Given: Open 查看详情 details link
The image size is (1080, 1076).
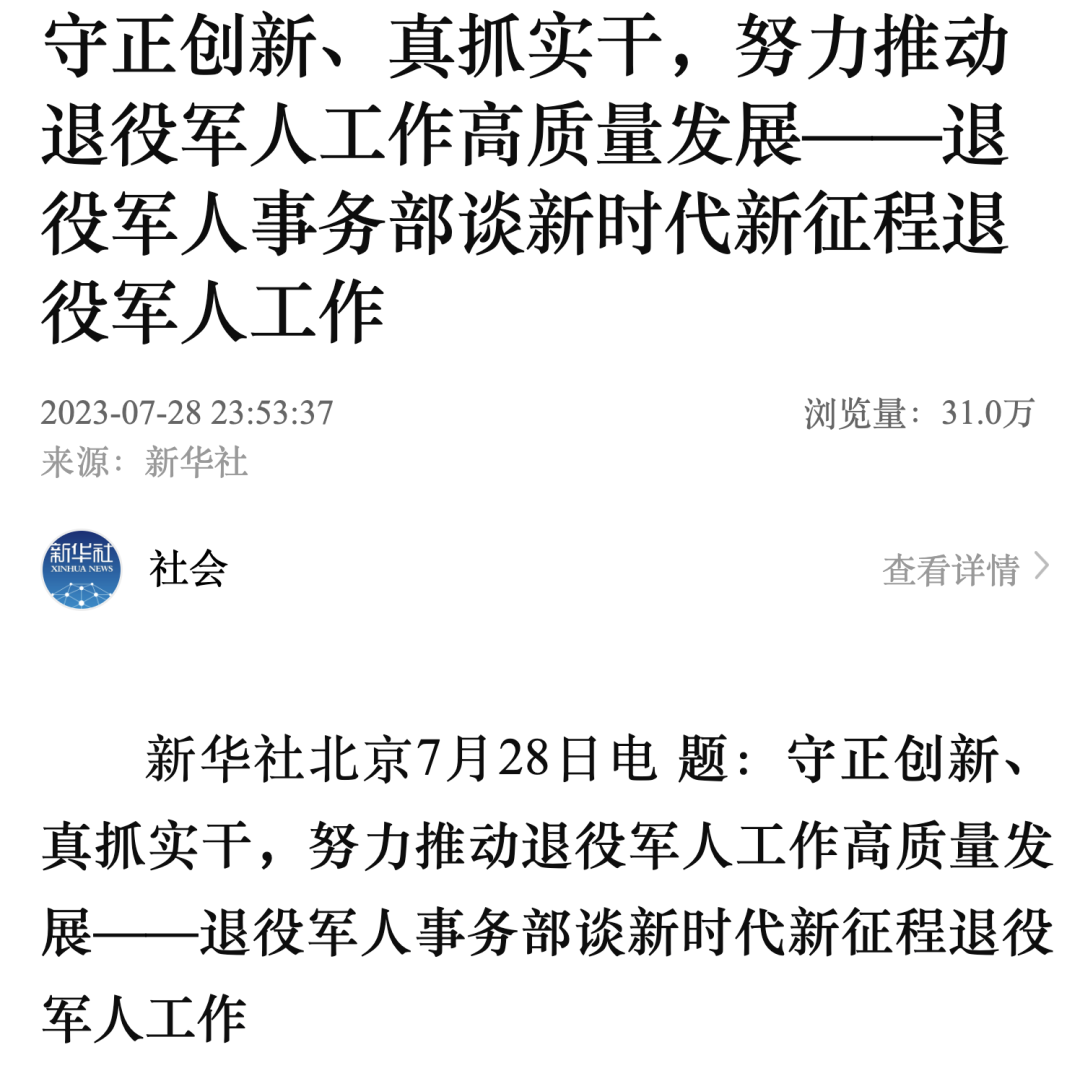Looking at the screenshot, I should 964,569.
